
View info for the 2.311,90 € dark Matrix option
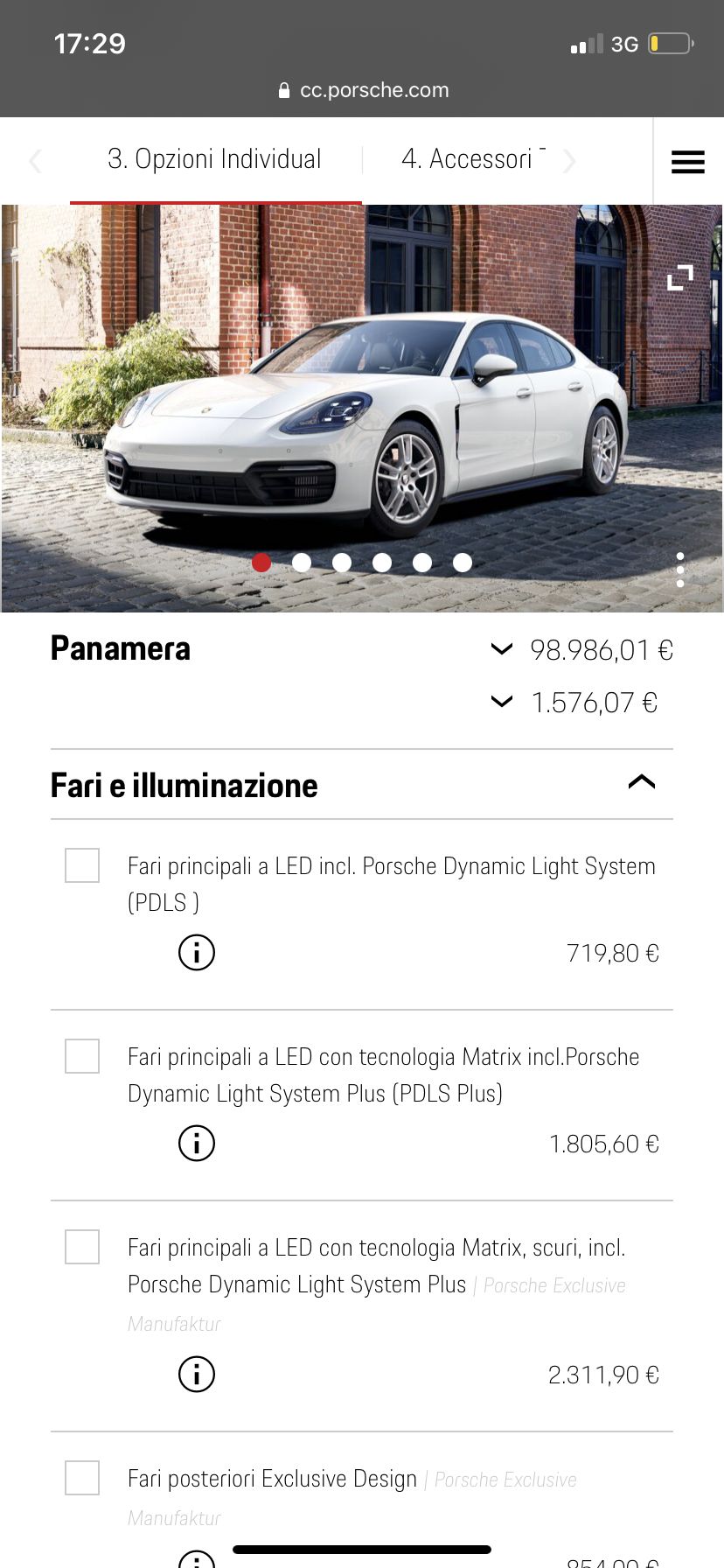[197, 1374]
